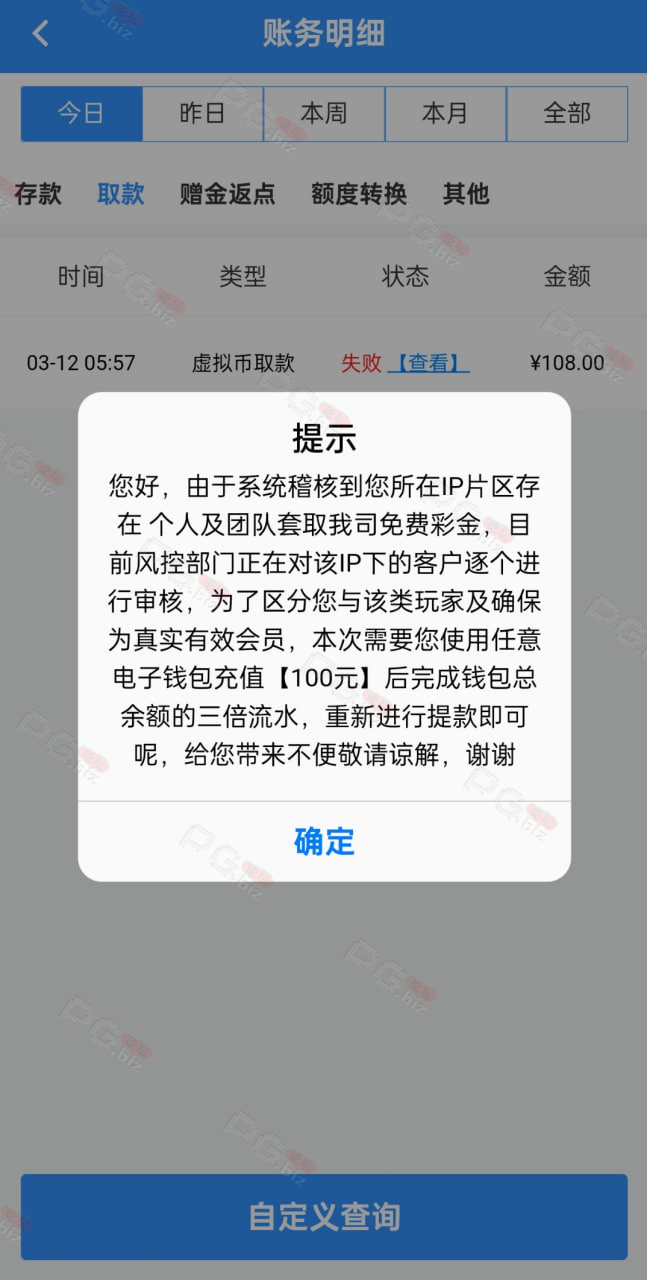The width and height of the screenshot is (647, 1280).
Task: Open the 额度转换 category
Action: (358, 194)
